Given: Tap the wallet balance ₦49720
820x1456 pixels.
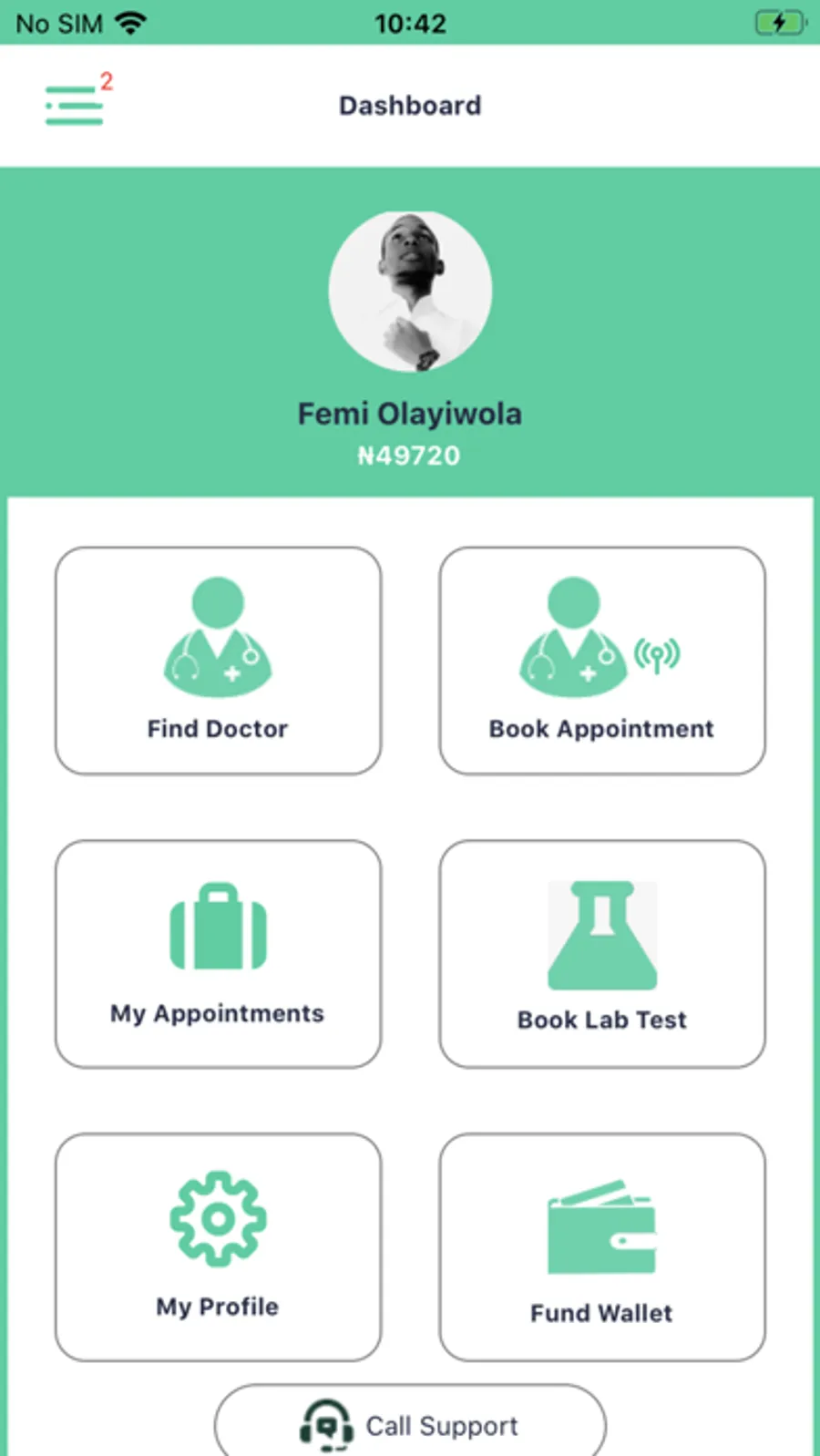Looking at the screenshot, I should tap(409, 456).
